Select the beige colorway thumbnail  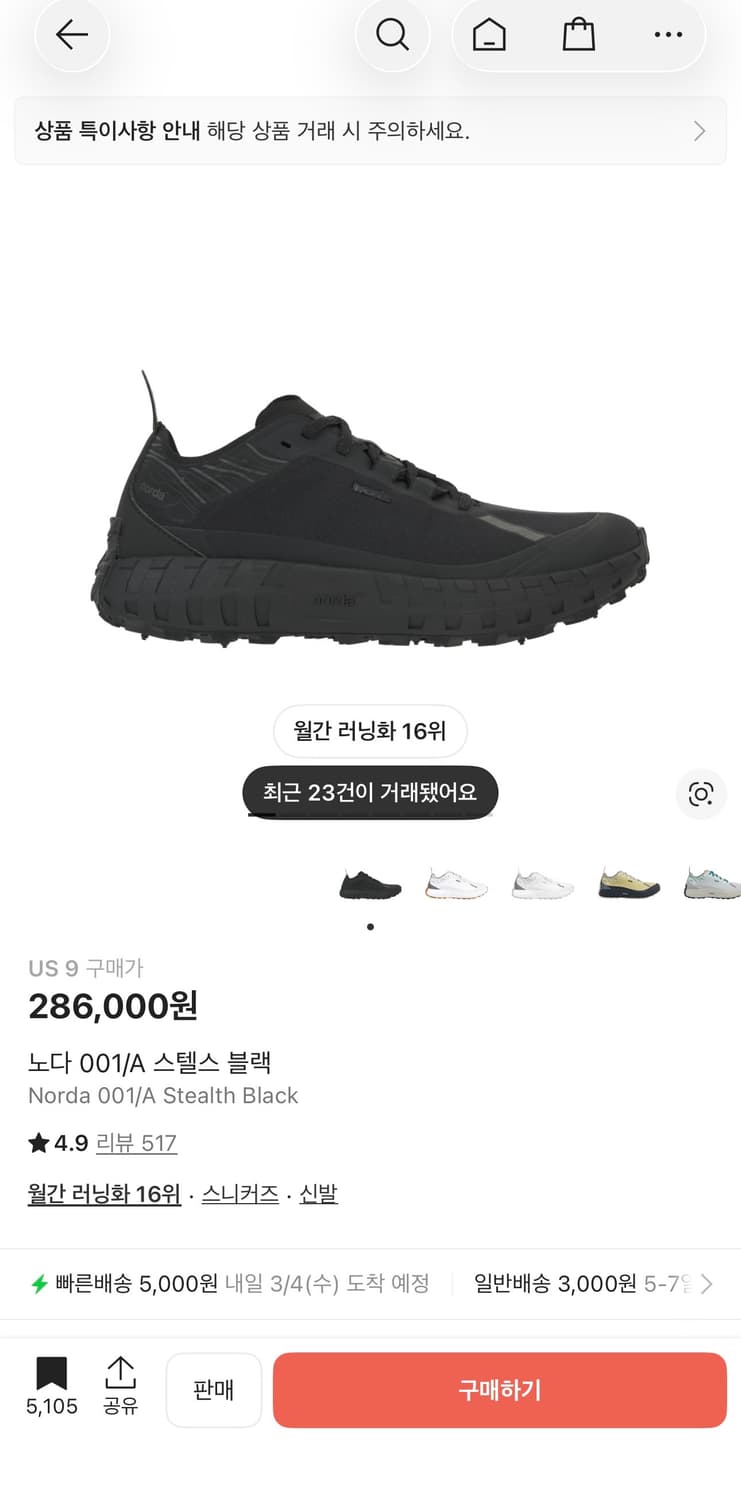[629, 884]
